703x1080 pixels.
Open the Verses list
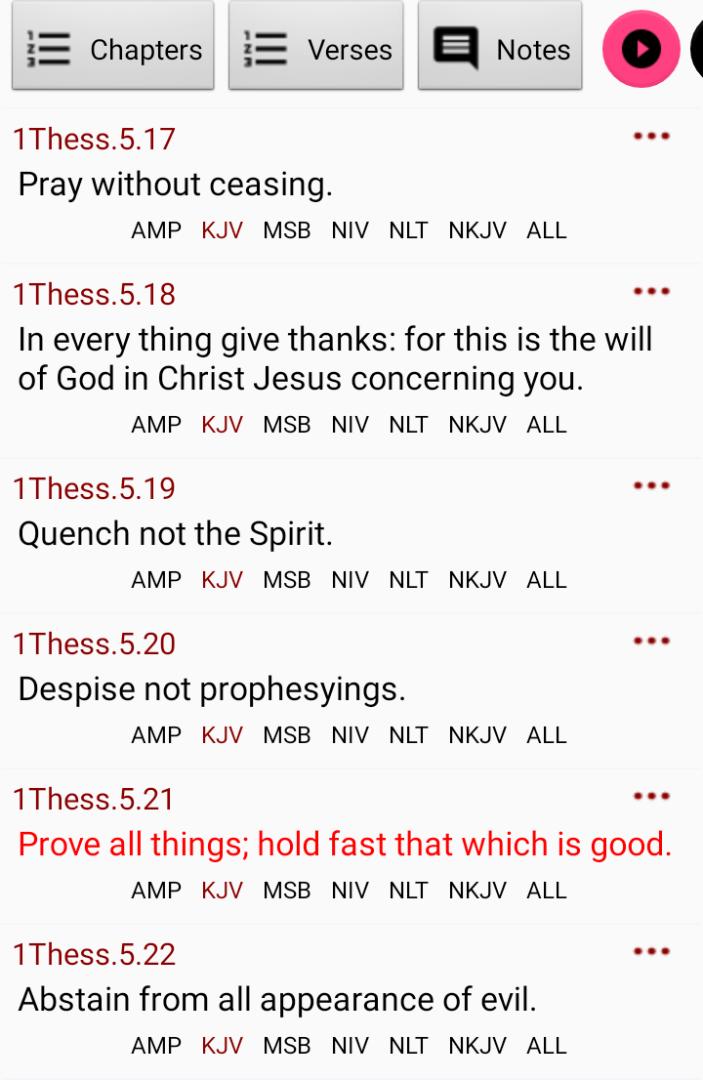(x=316, y=48)
